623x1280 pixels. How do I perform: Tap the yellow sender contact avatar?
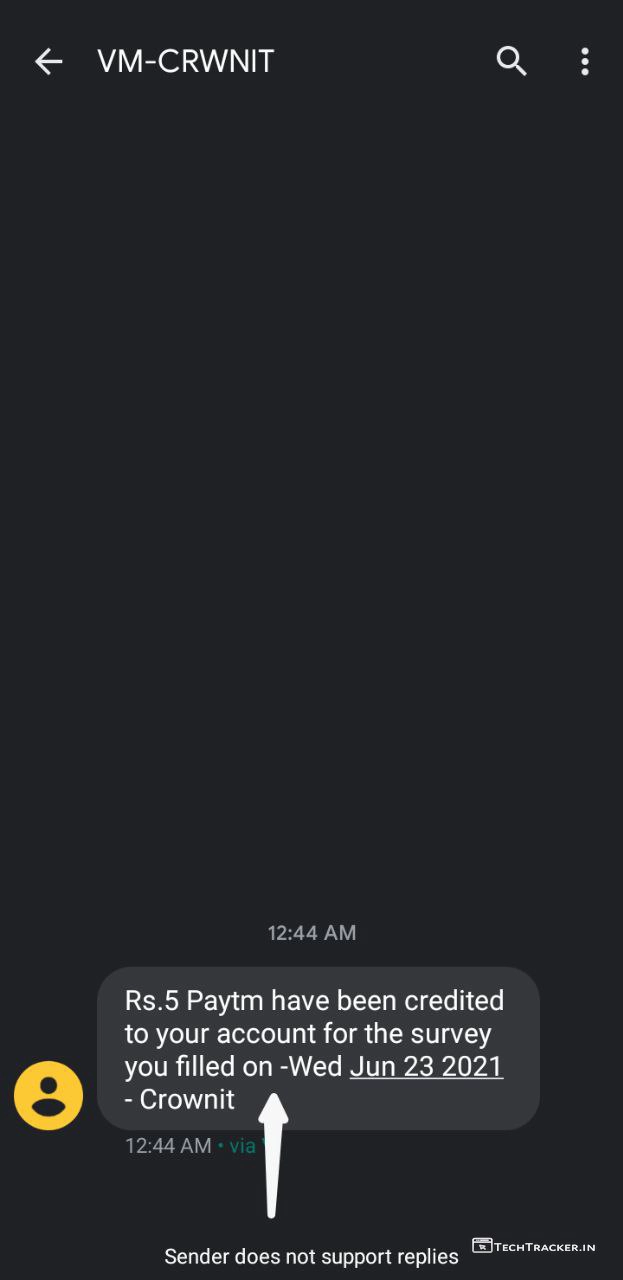click(x=48, y=1095)
